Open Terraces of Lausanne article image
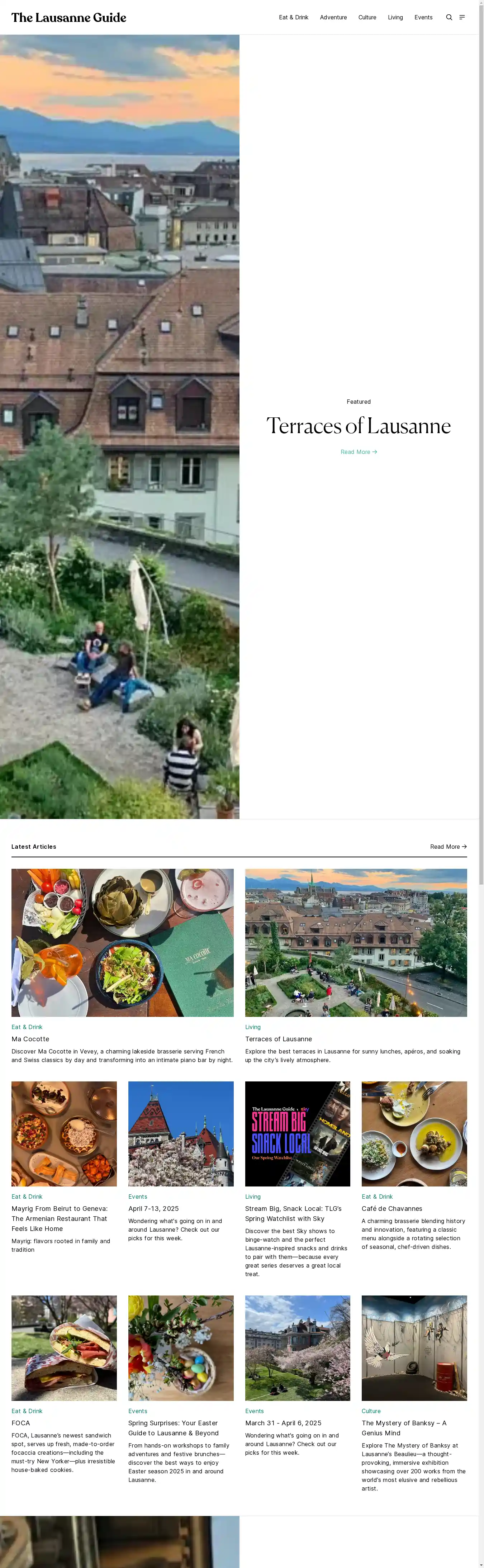Screen dimensions: 484x1568 (x=356, y=942)
